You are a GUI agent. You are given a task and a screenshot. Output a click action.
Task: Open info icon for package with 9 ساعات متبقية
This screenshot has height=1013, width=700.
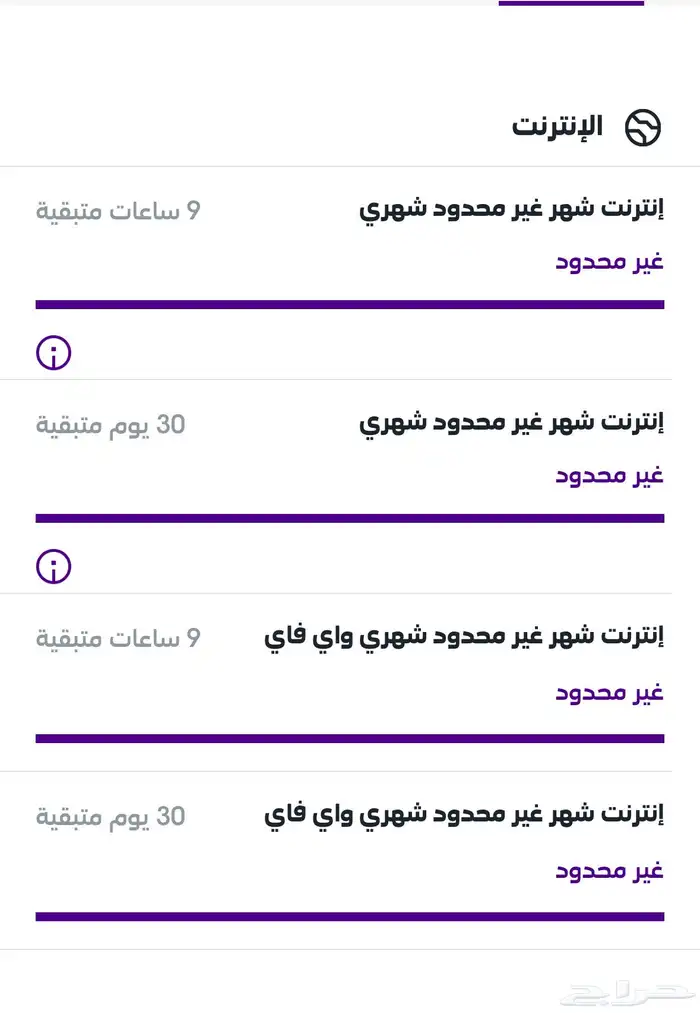point(54,352)
